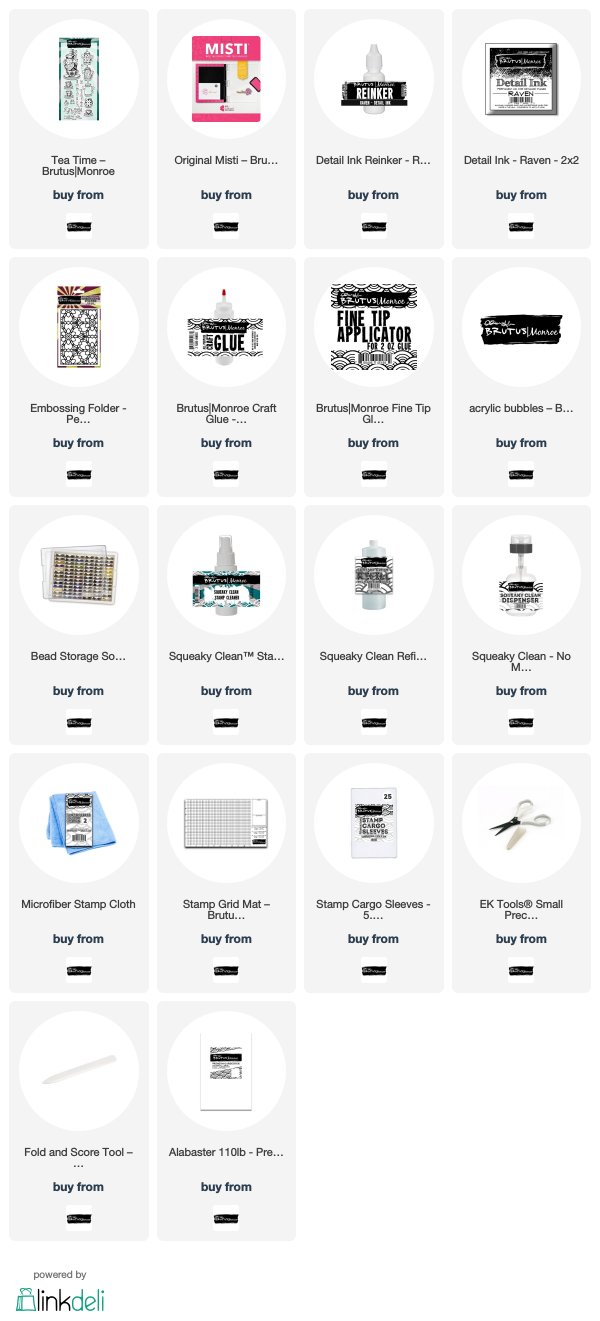
Task: Open the Detail Ink - Raven - 2x2 card
Action: click(521, 129)
